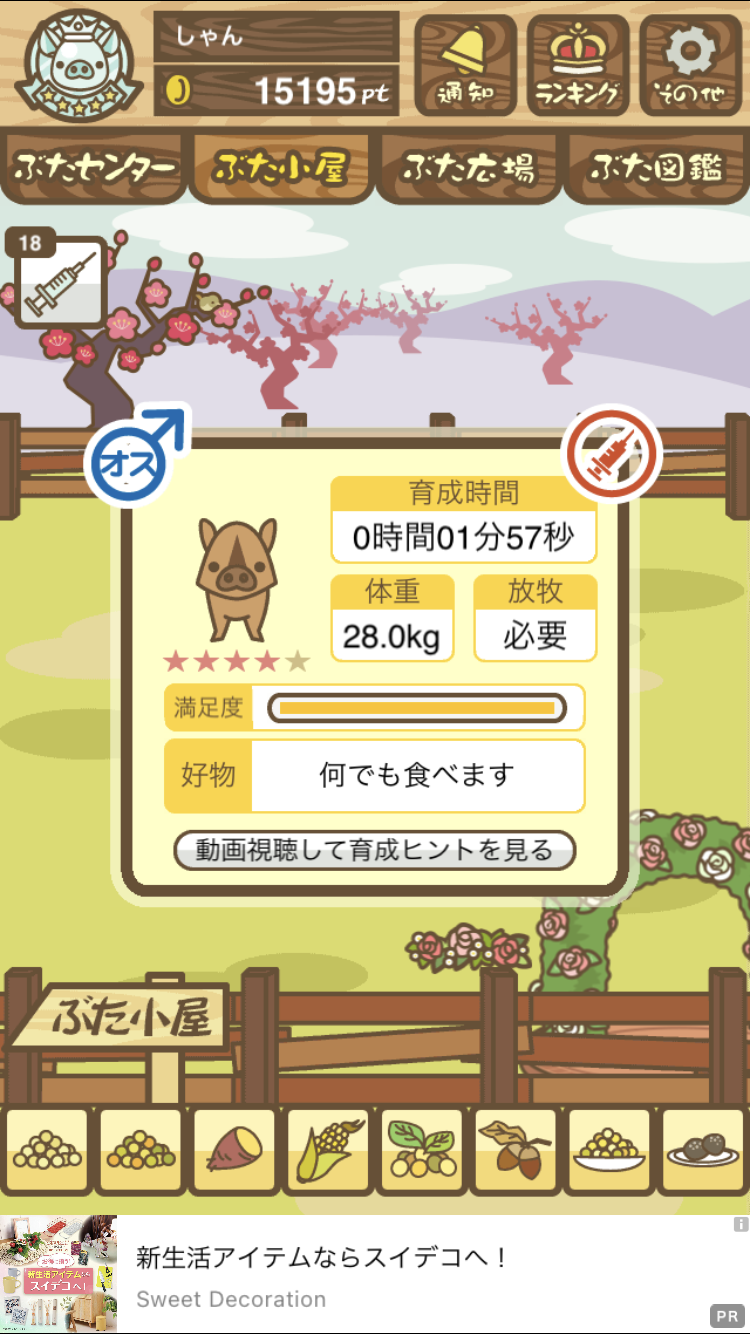Select the acorn feed
750x1334 pixels.
515,1152
